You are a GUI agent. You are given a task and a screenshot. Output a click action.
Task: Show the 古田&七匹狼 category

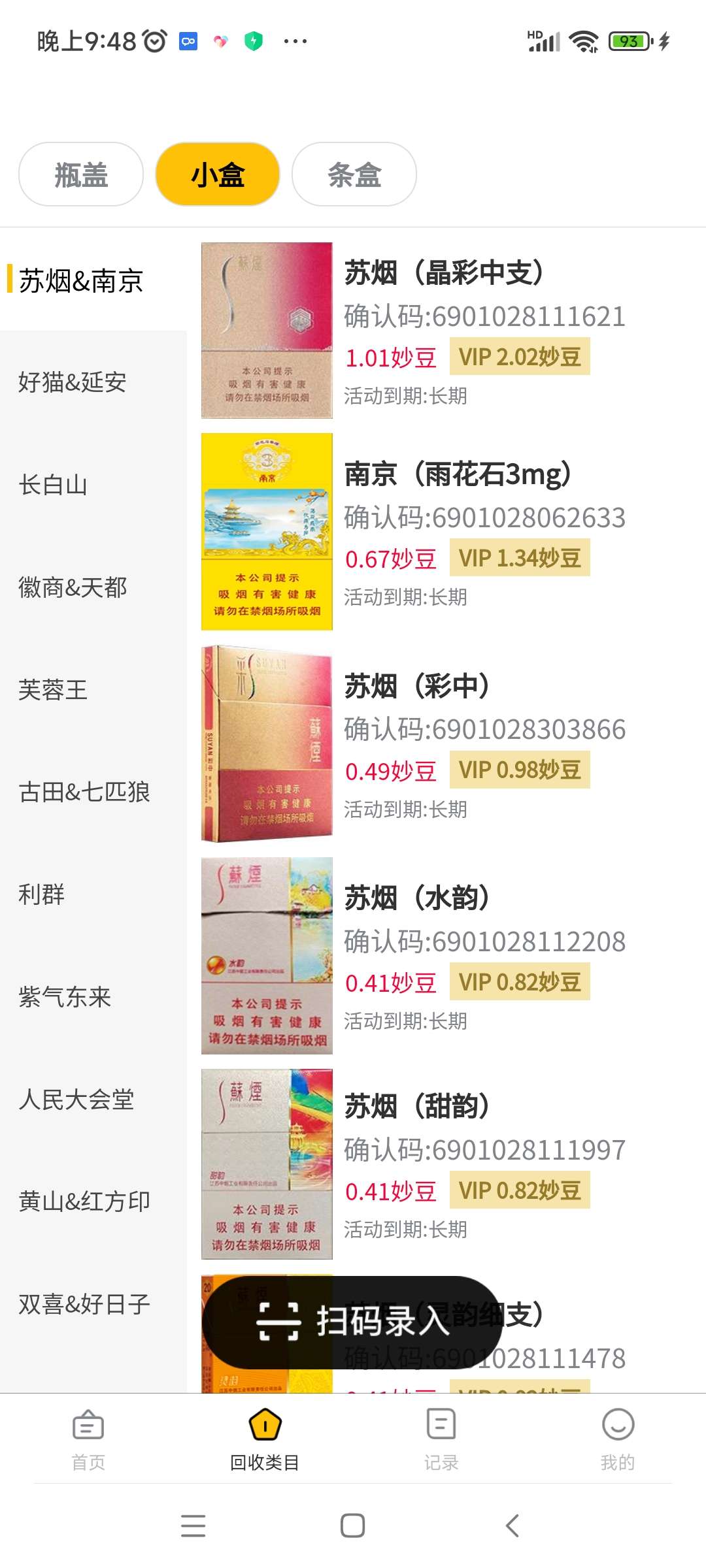pos(84,792)
